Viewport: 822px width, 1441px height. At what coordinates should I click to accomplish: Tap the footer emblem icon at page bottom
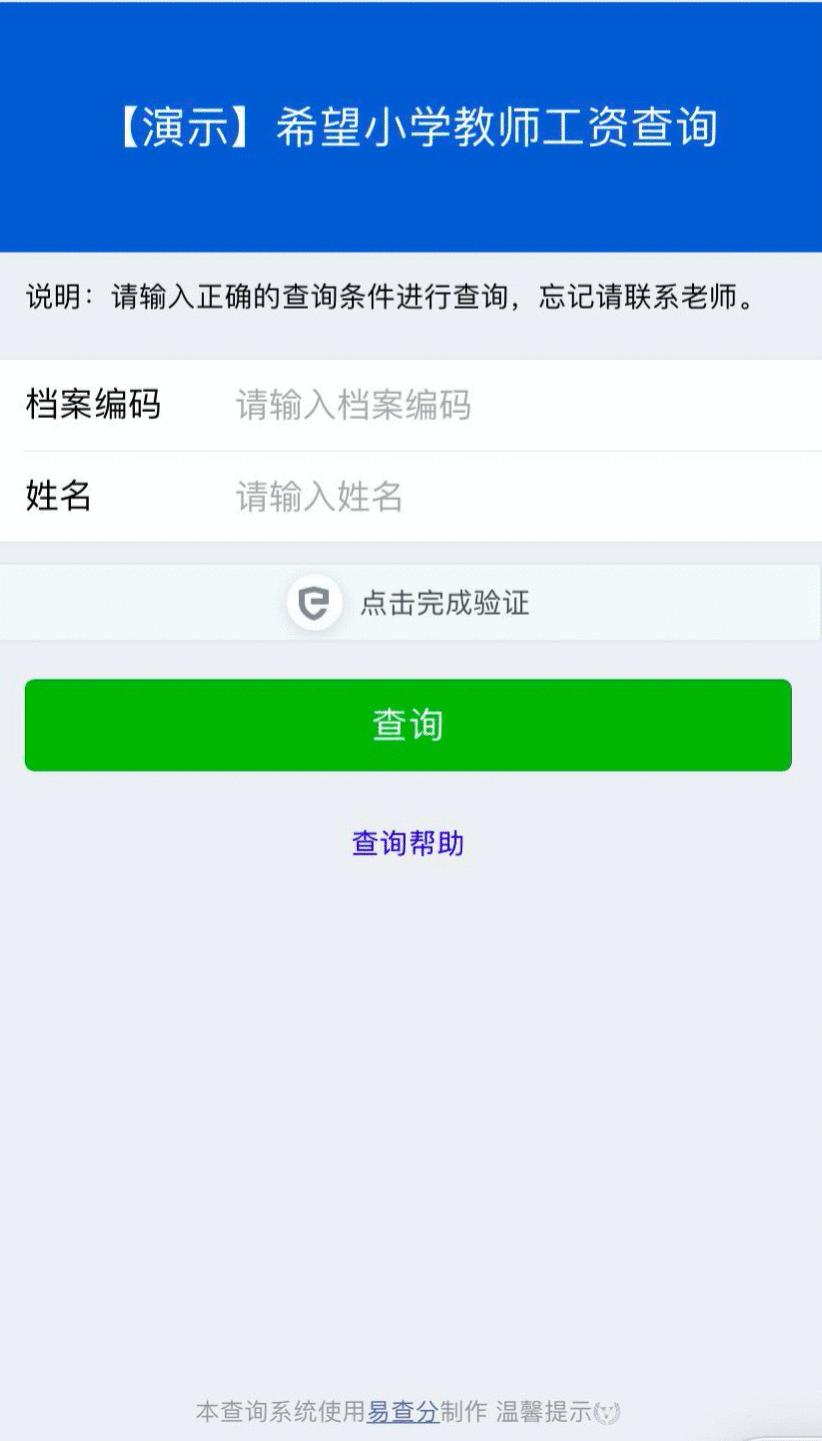click(606, 1413)
